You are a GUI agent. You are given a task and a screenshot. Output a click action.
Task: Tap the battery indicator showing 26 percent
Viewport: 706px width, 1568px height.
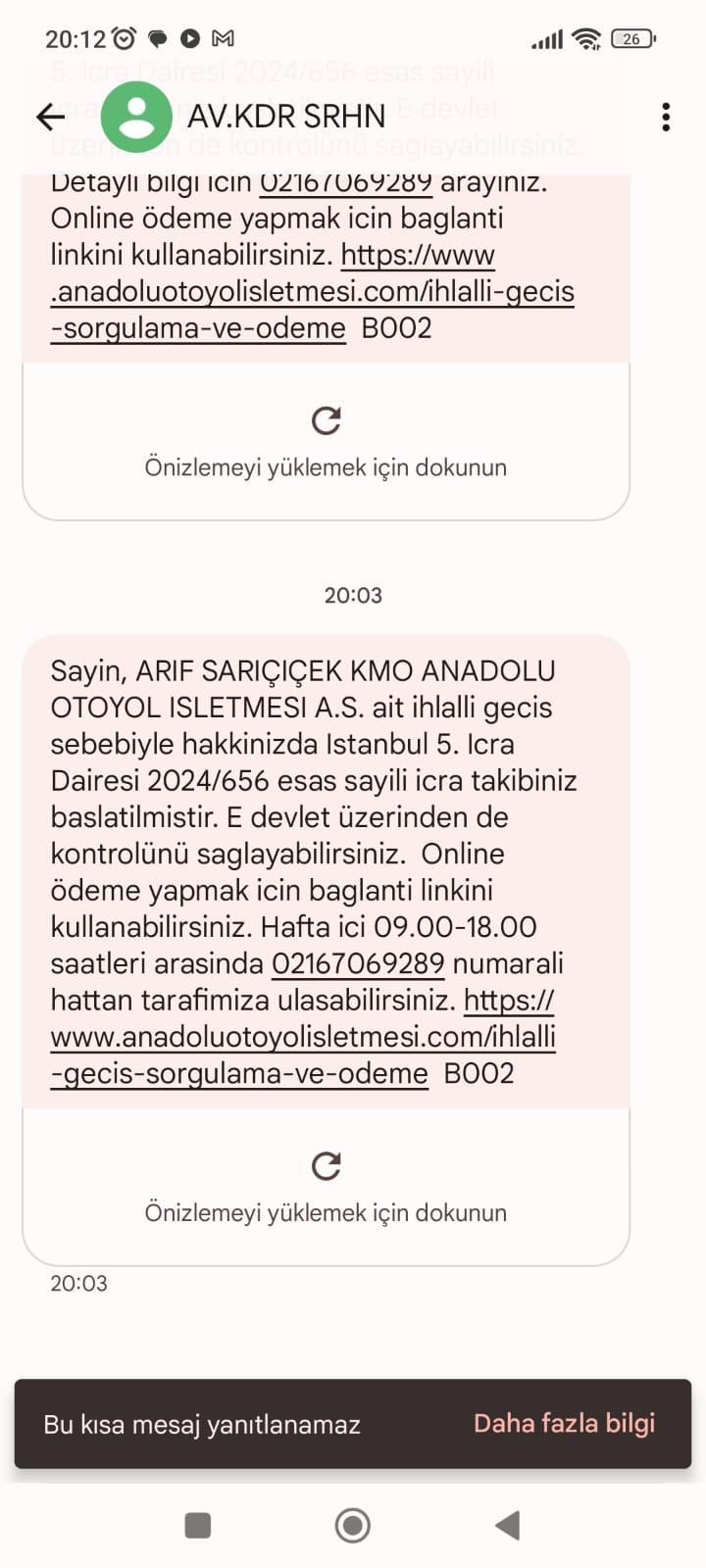tap(632, 39)
